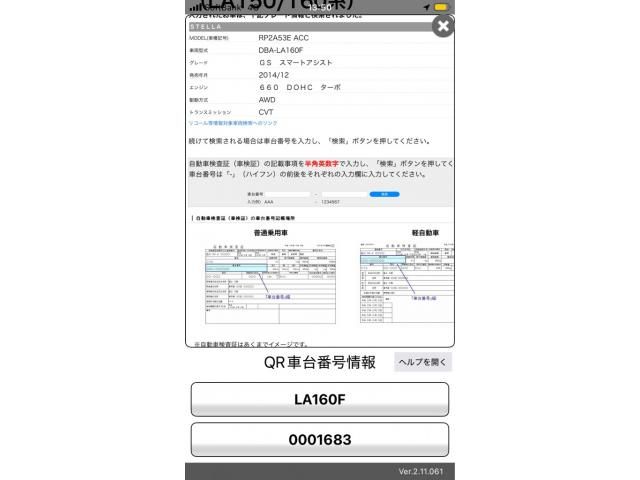Open help with ヘルプを開く button

(x=423, y=362)
